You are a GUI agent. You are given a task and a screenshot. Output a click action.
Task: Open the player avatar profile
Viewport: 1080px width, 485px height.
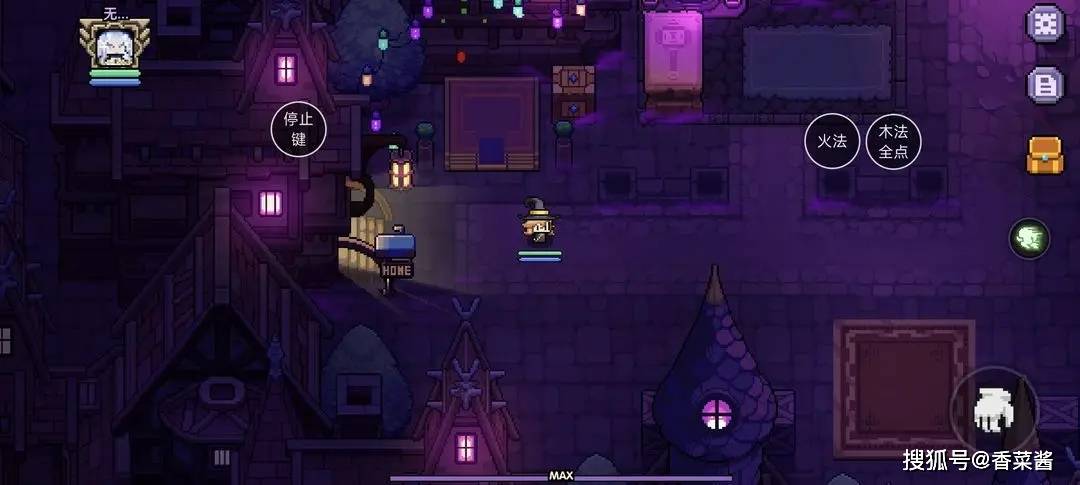(116, 46)
